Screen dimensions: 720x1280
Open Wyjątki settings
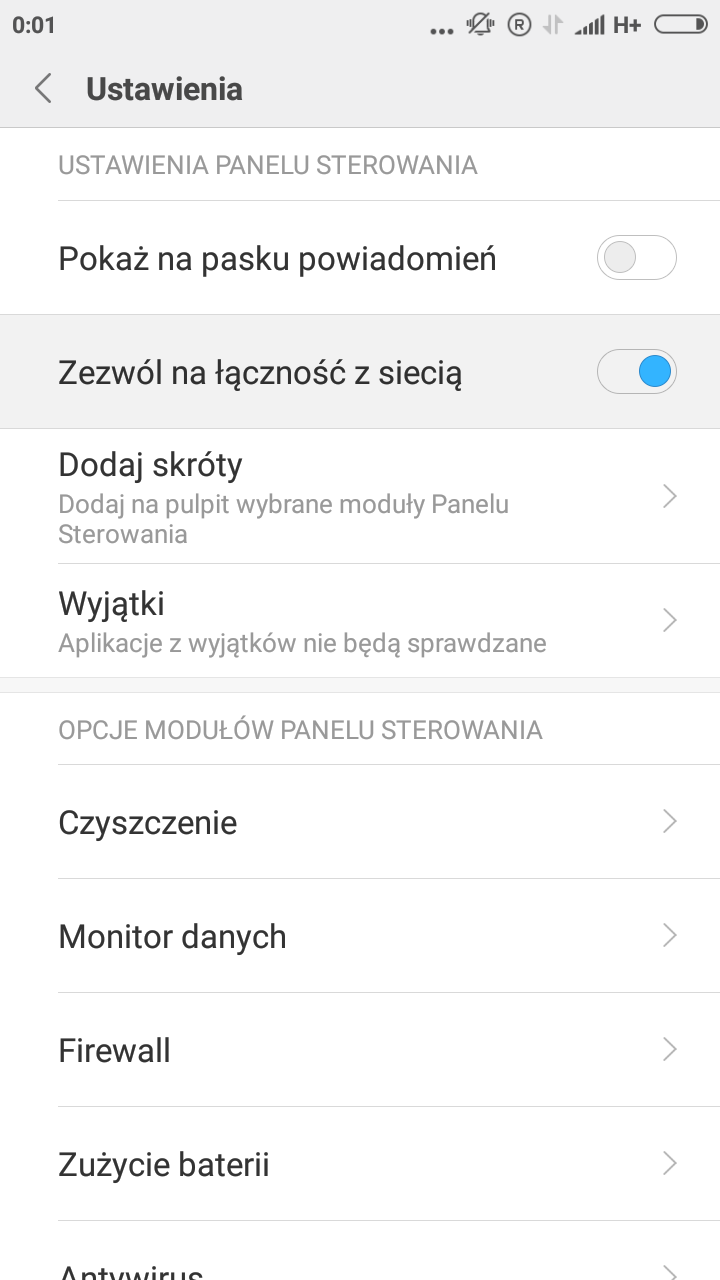coord(360,621)
